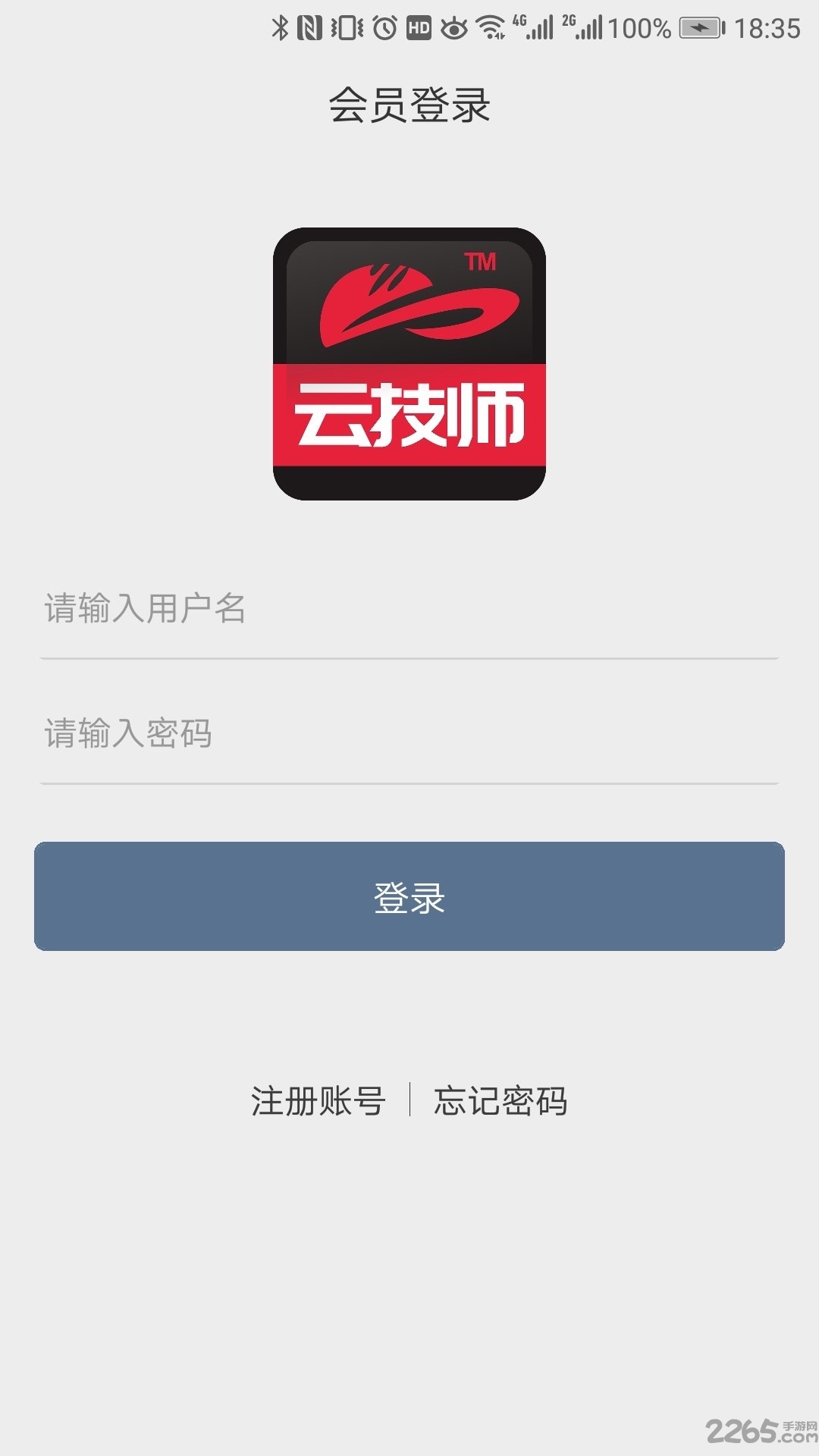Tap the 登录 login button

tap(409, 896)
